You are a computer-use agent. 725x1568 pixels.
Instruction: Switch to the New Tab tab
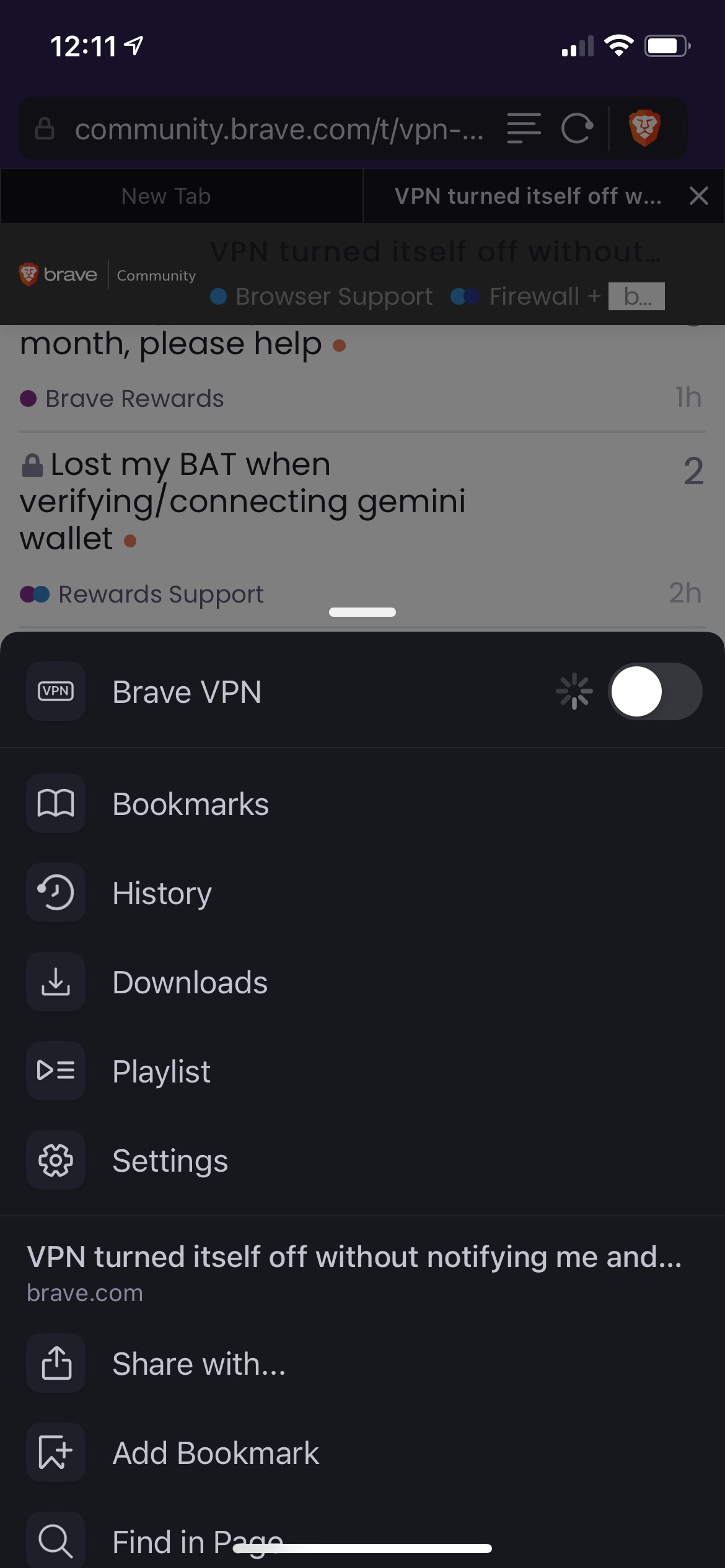point(166,196)
